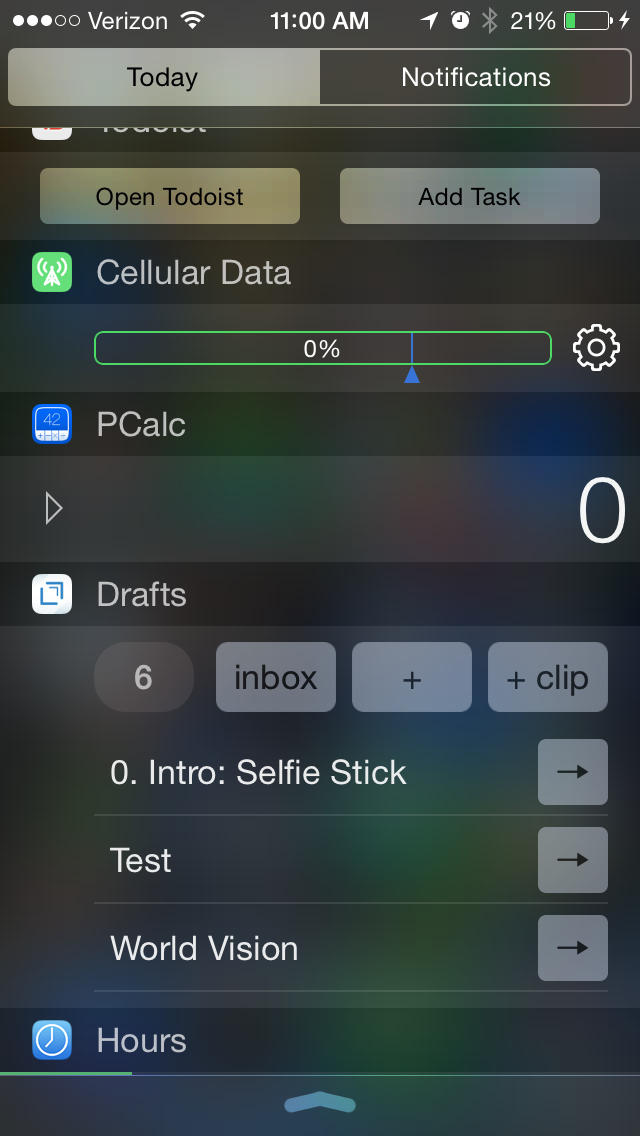Screen dimensions: 640x1136
Task: Open the "0. Intro: Selfie Stick" draft arrow
Action: [x=572, y=772]
